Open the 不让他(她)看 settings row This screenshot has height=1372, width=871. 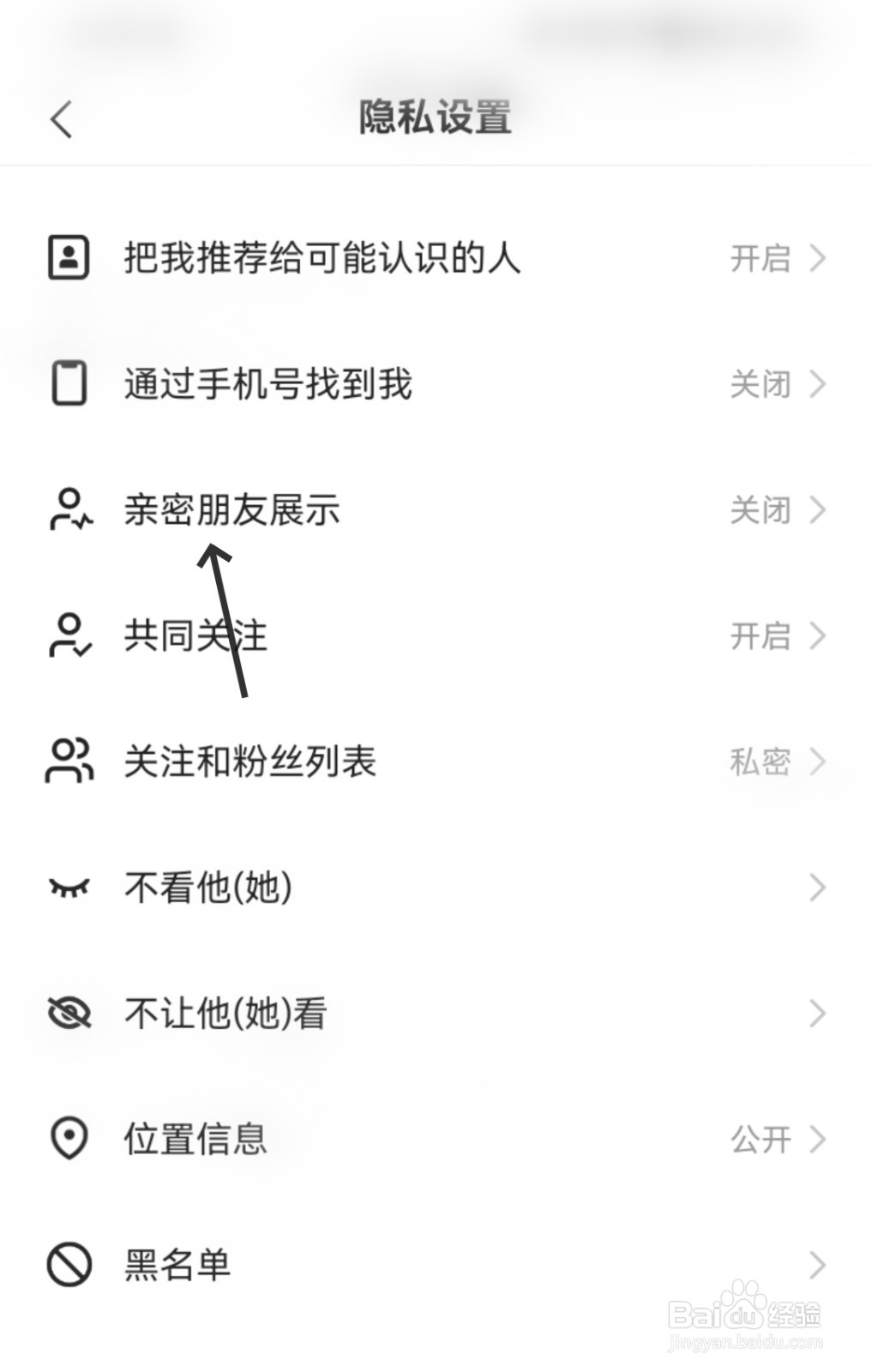[x=429, y=1013]
